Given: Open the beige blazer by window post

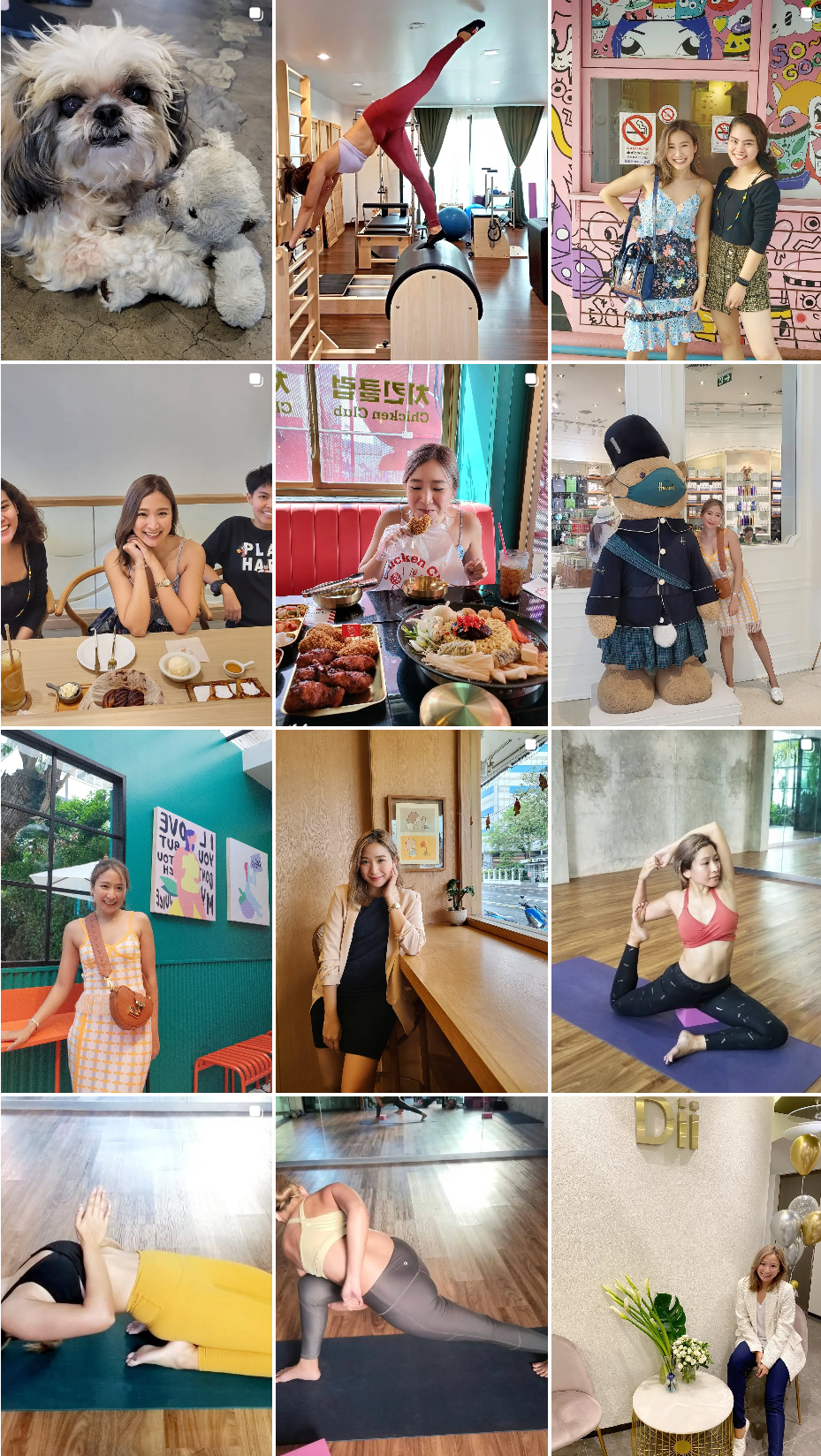Looking at the screenshot, I should tap(411, 911).
